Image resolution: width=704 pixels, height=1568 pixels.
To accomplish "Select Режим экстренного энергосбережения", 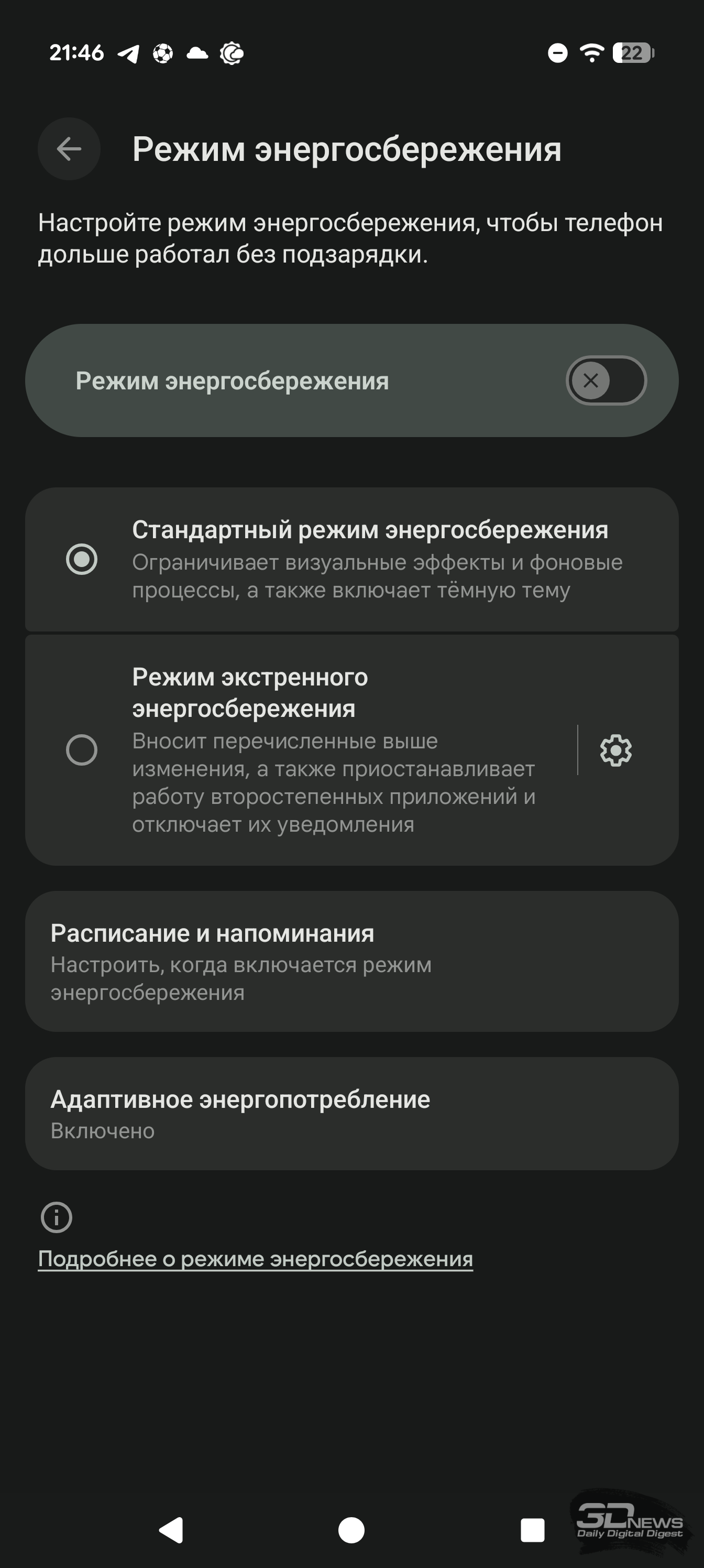I will pyautogui.click(x=82, y=749).
